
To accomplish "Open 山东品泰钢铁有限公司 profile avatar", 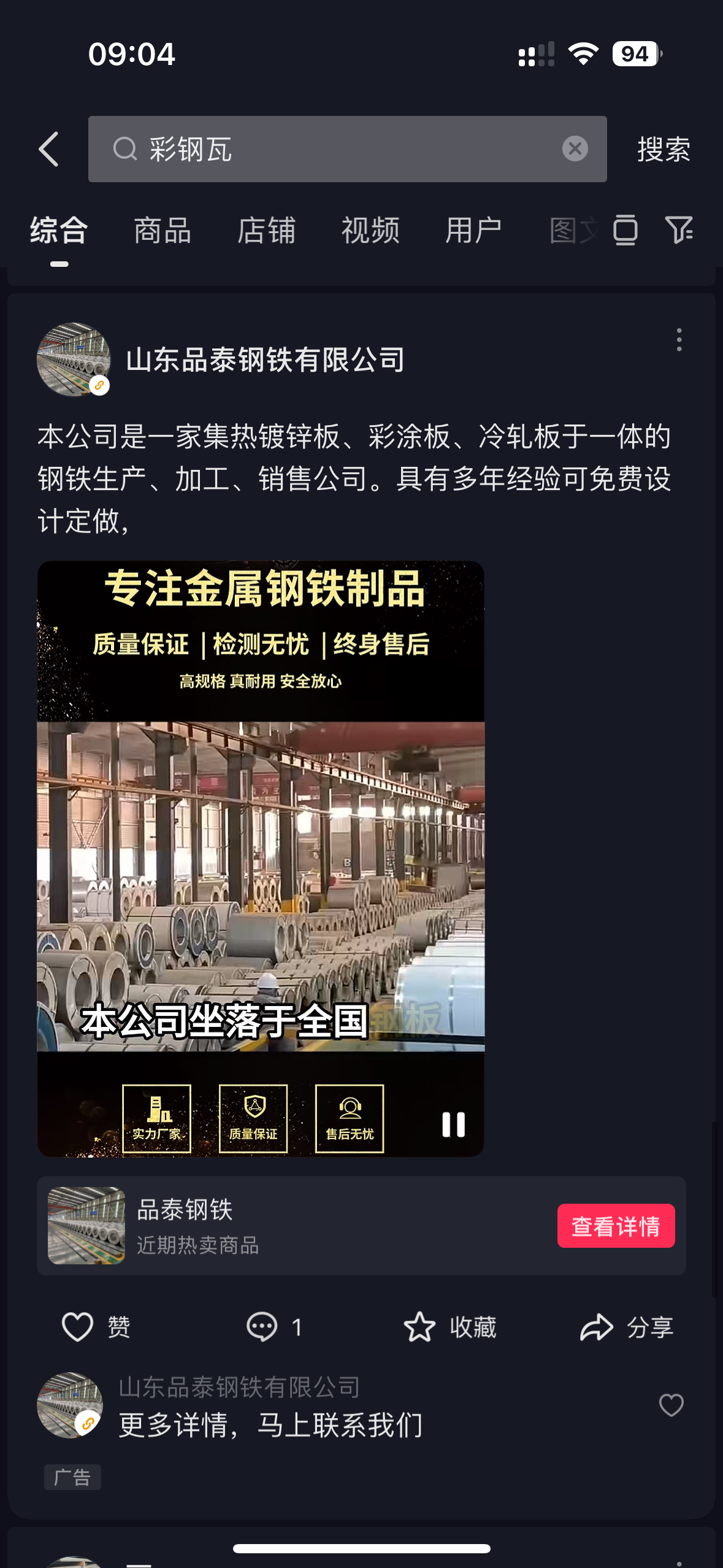I will [x=74, y=359].
